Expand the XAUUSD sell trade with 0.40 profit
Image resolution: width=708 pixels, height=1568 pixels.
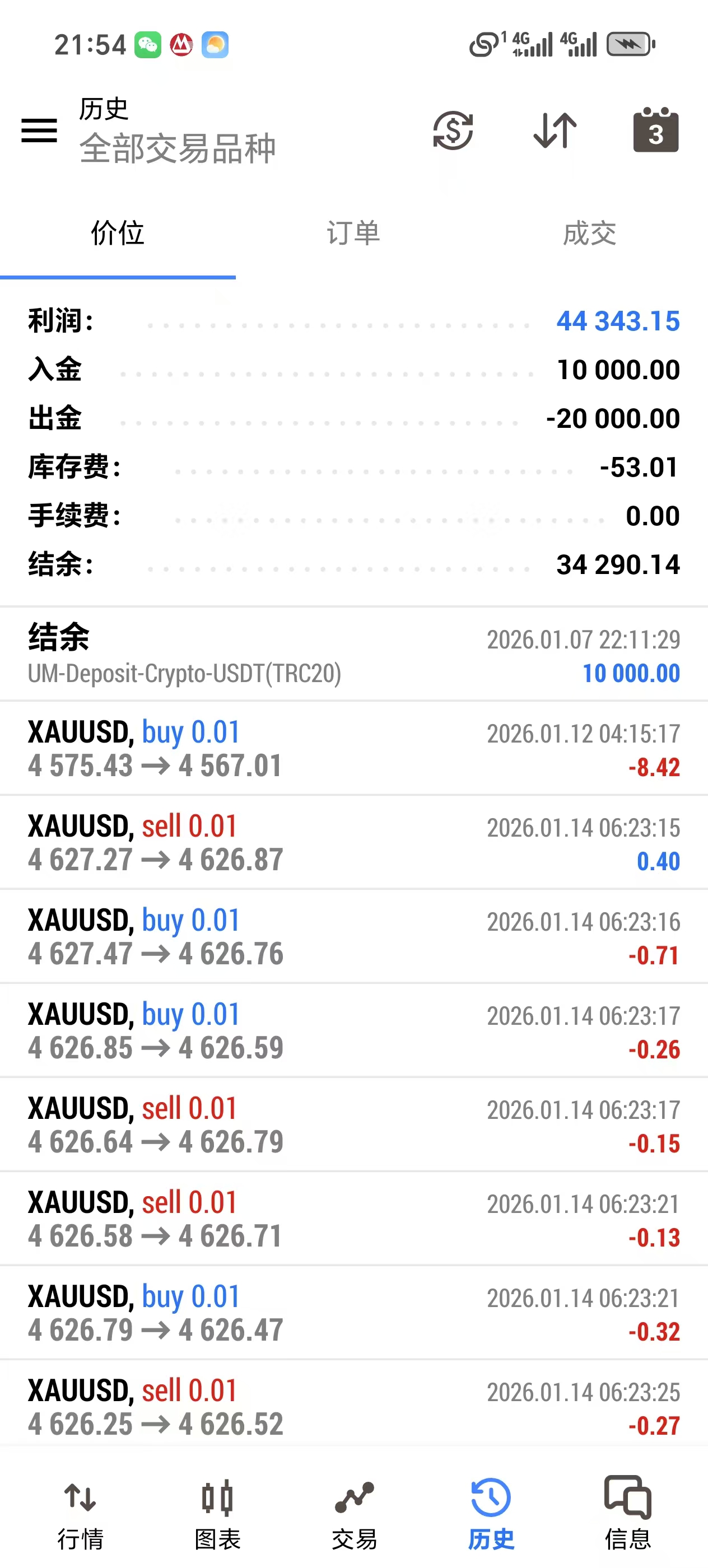[353, 843]
